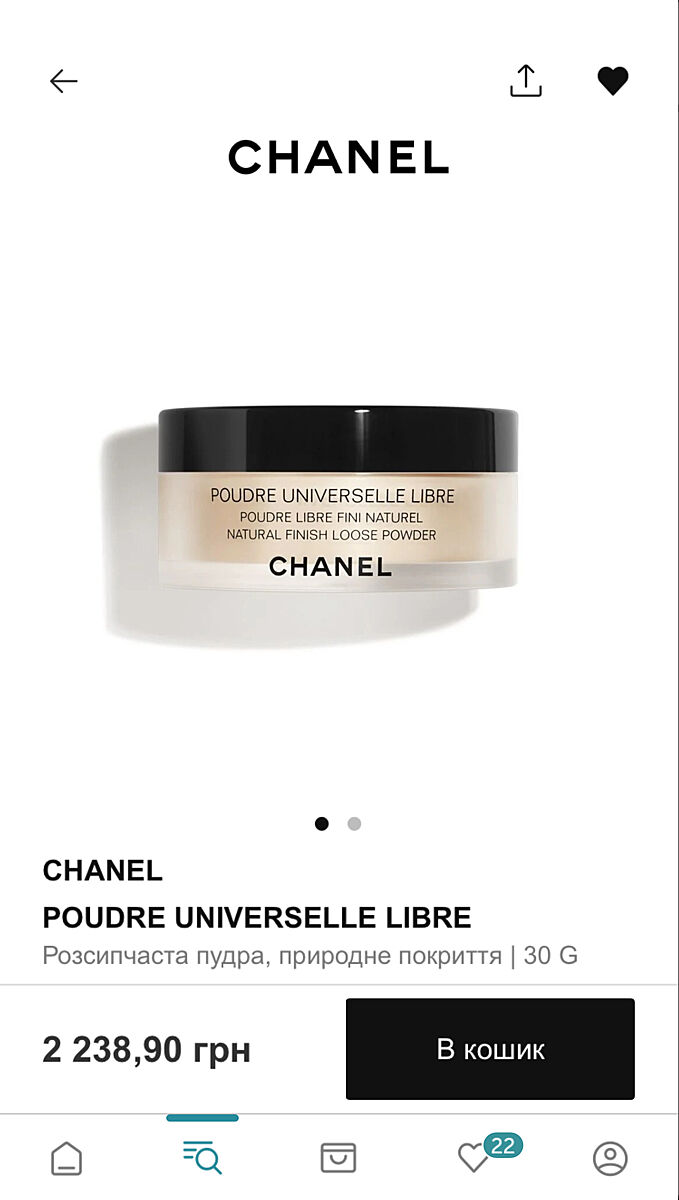The width and height of the screenshot is (679, 1200).
Task: Remove product from favorites via heart icon
Action: click(612, 81)
